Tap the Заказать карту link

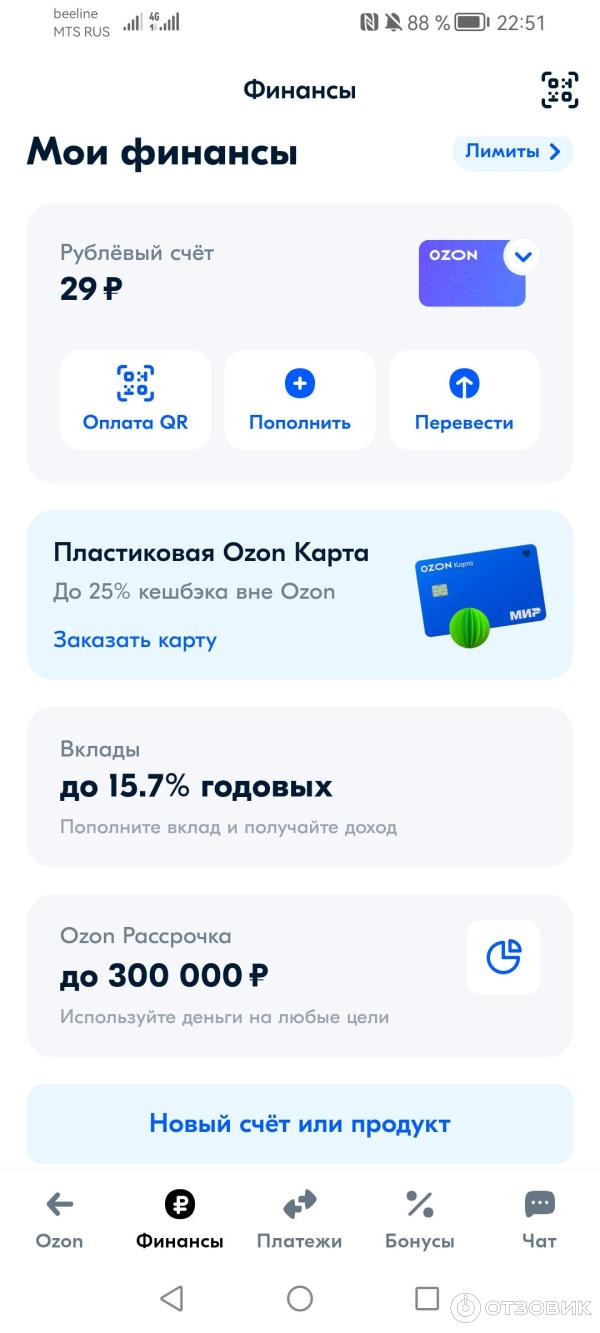[x=135, y=640]
